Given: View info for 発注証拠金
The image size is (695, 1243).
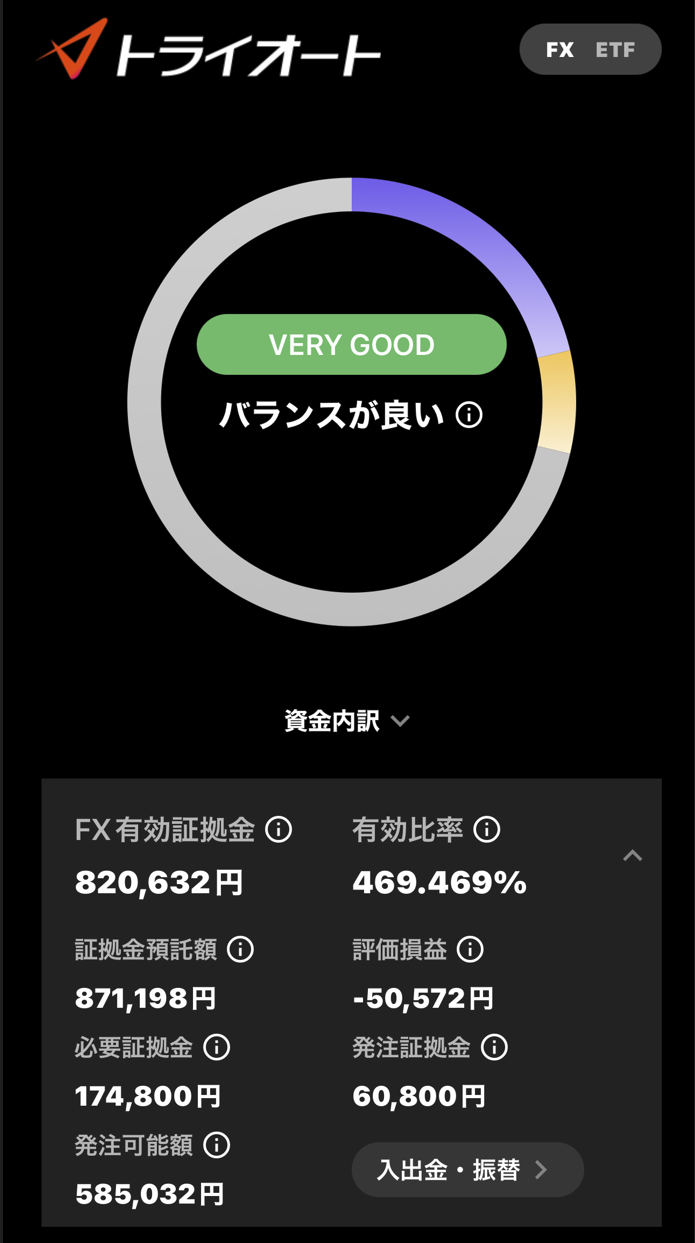Looking at the screenshot, I should tap(494, 1047).
